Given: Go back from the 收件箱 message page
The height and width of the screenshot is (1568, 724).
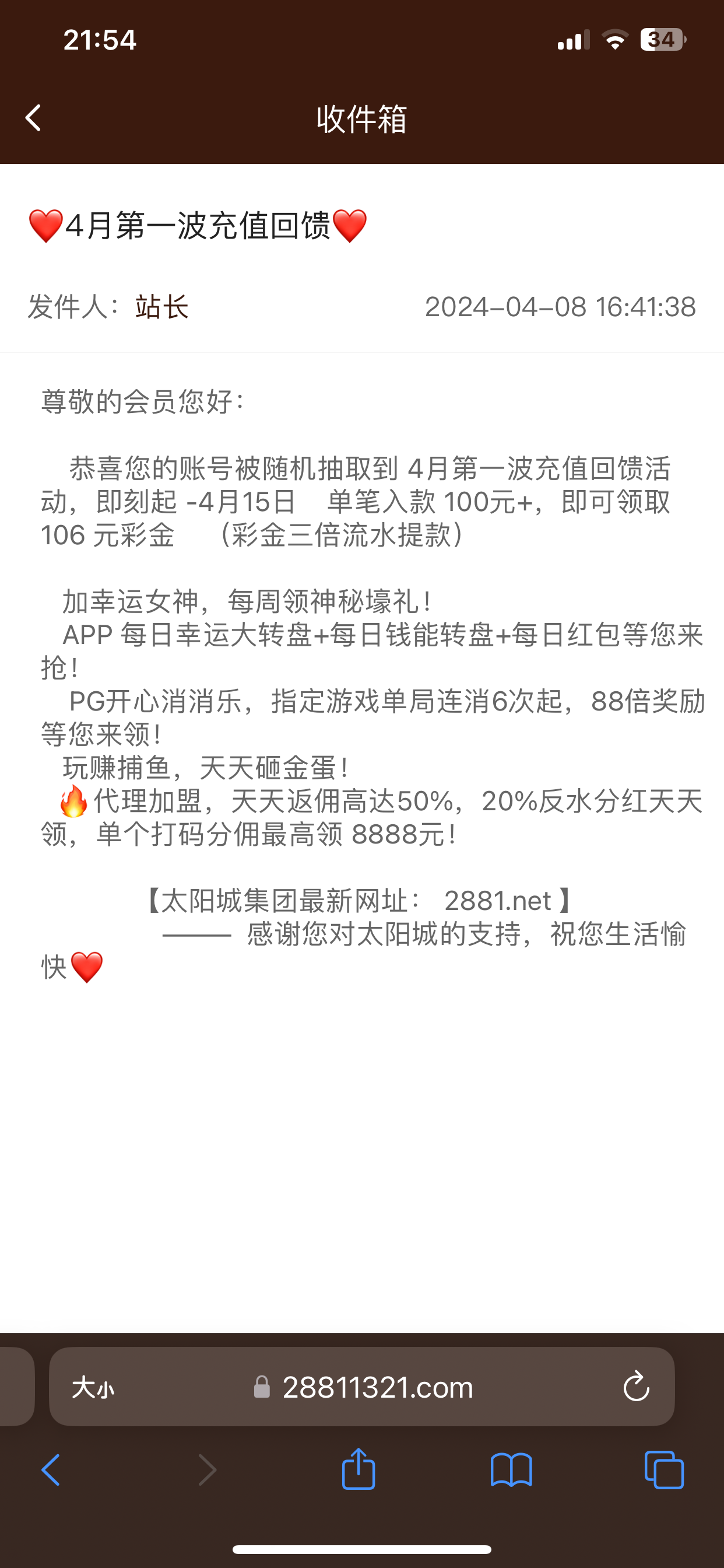Looking at the screenshot, I should pos(33,117).
